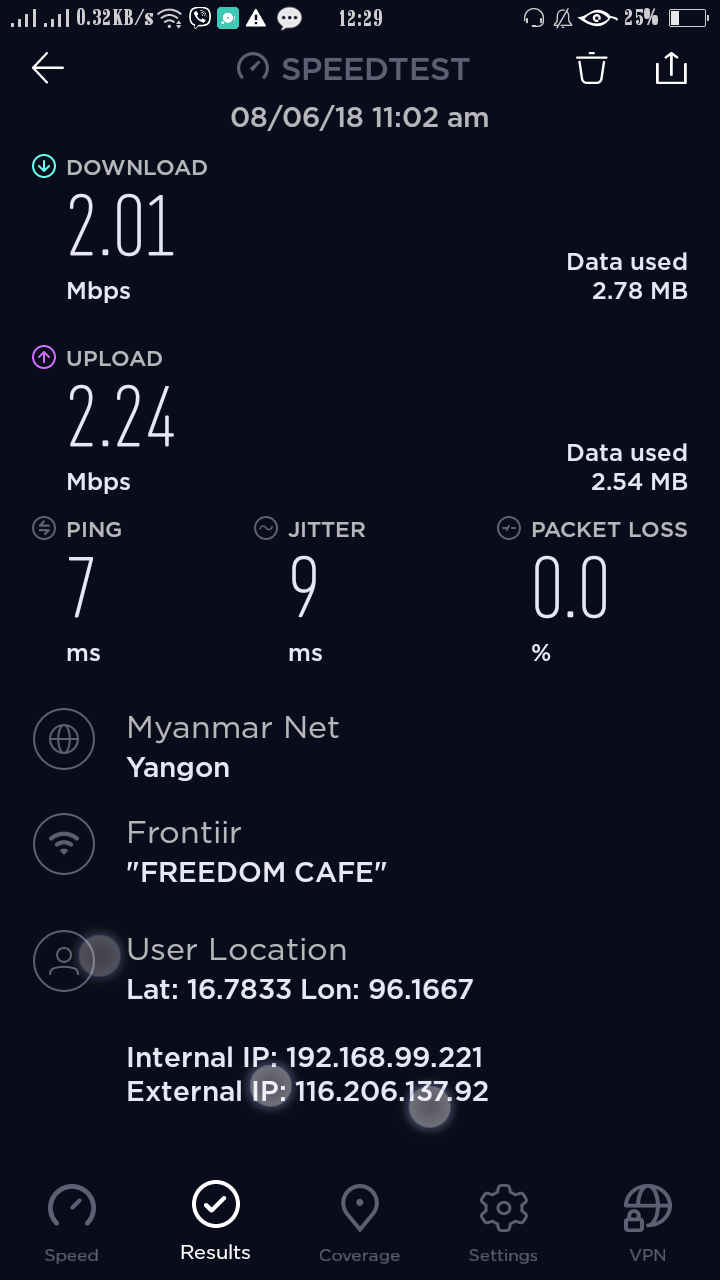Open the Settings tab
The width and height of the screenshot is (720, 1280).
coord(503,1222)
